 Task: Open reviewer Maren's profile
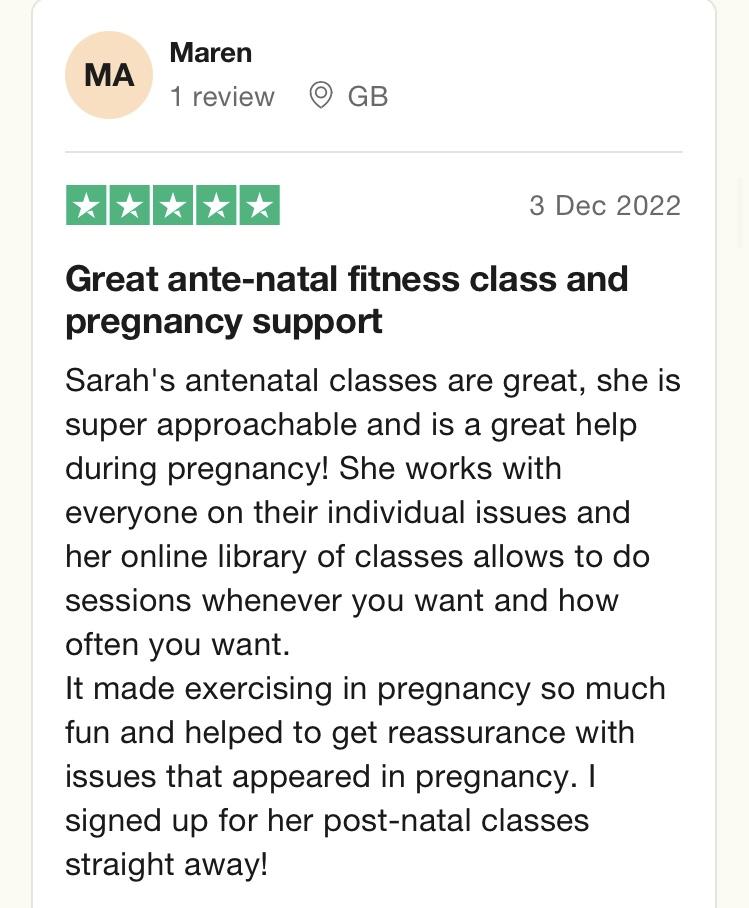[210, 53]
